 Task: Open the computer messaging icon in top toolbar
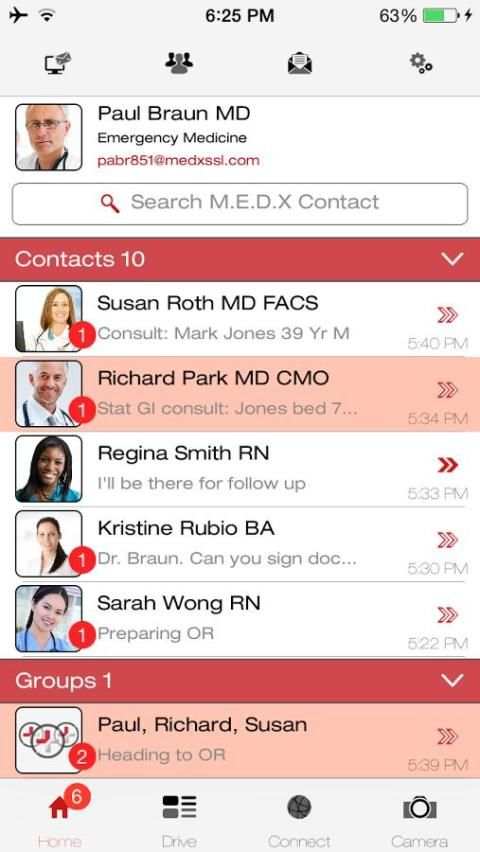click(x=58, y=64)
